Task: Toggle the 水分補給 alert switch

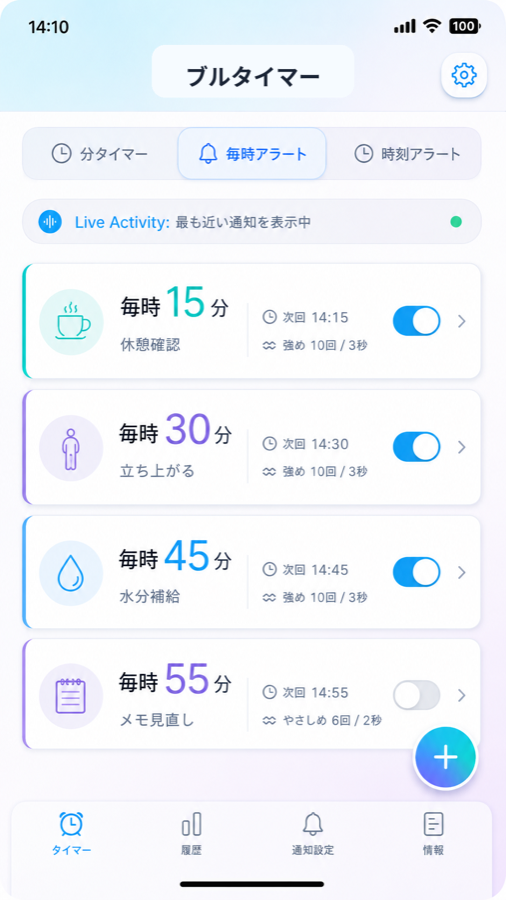Action: coord(417,572)
